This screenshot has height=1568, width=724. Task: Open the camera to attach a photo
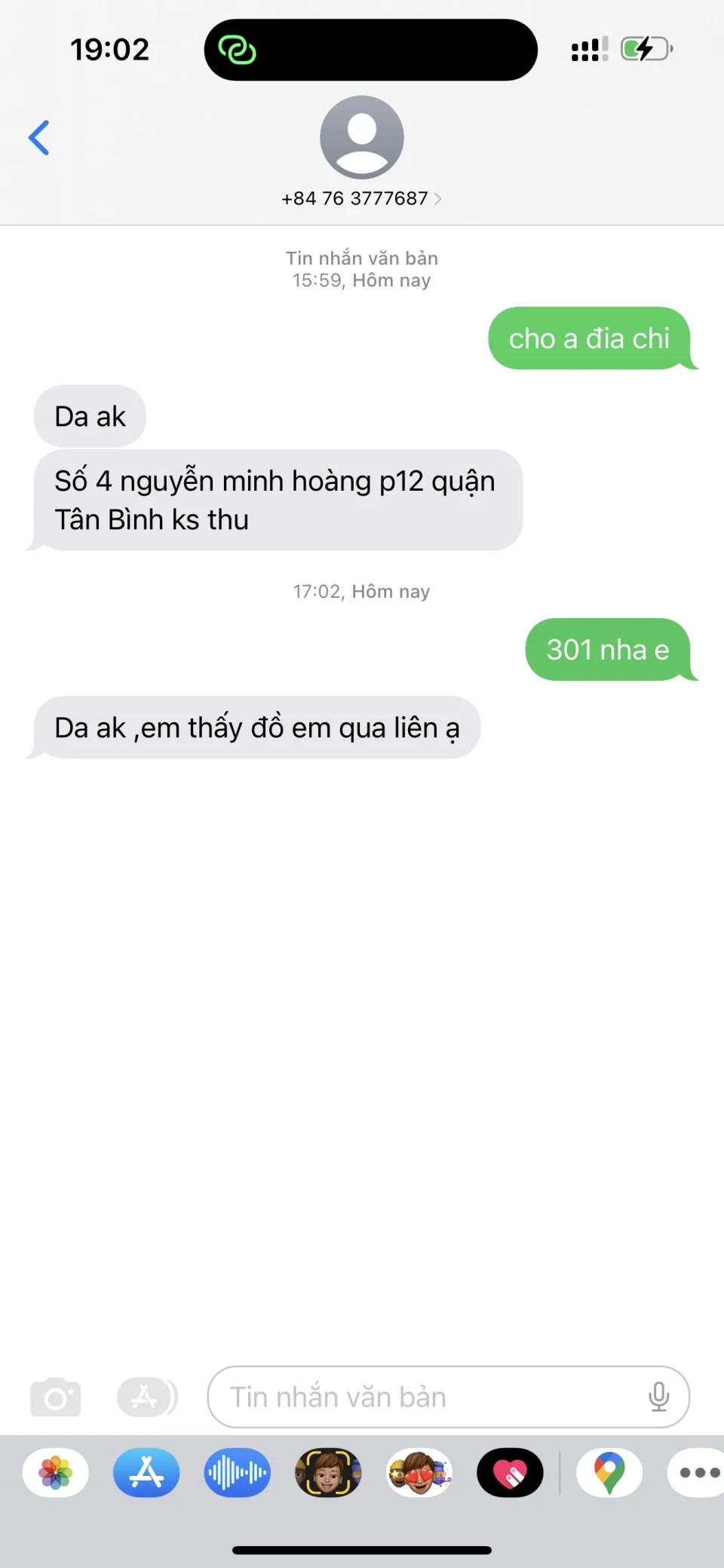pos(55,1397)
